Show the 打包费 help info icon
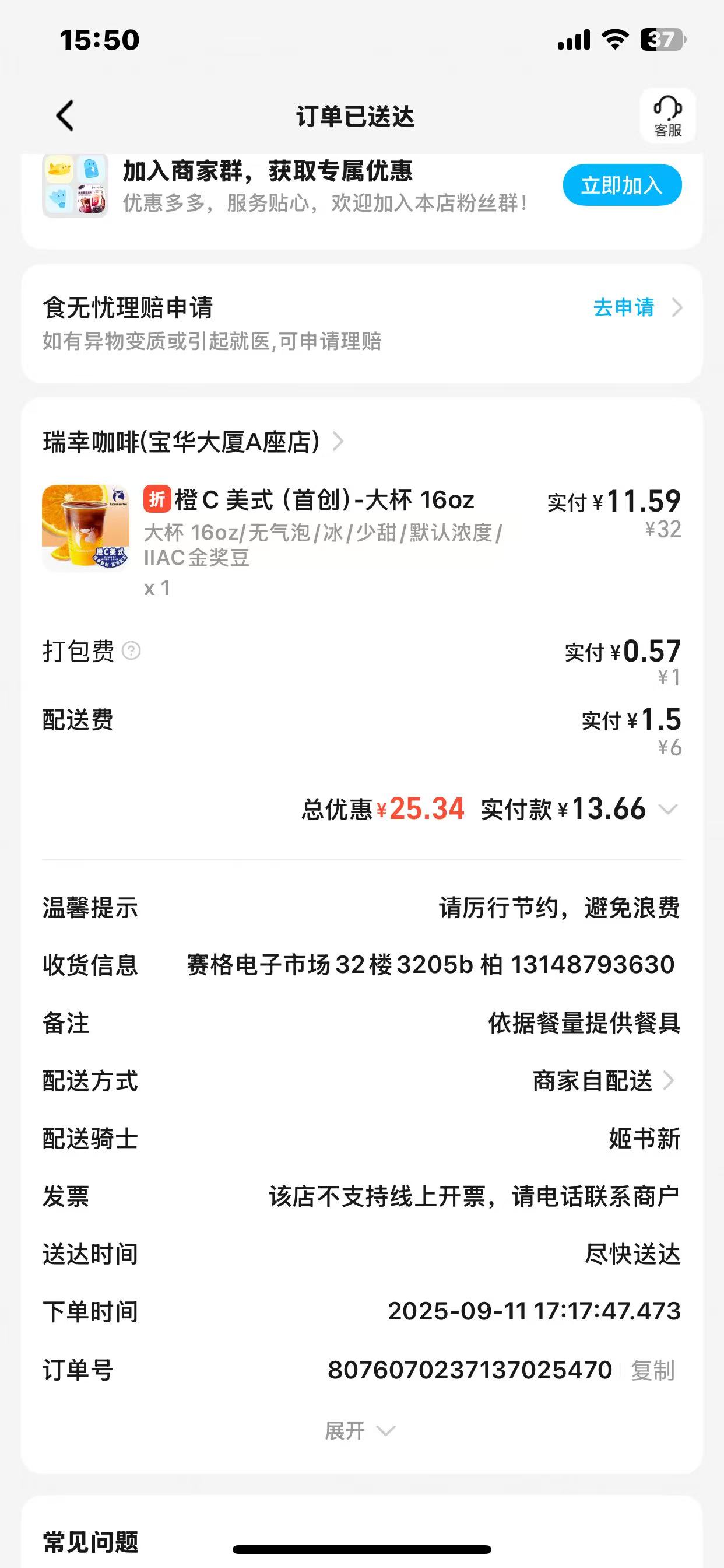Image resolution: width=724 pixels, height=1568 pixels. [131, 650]
